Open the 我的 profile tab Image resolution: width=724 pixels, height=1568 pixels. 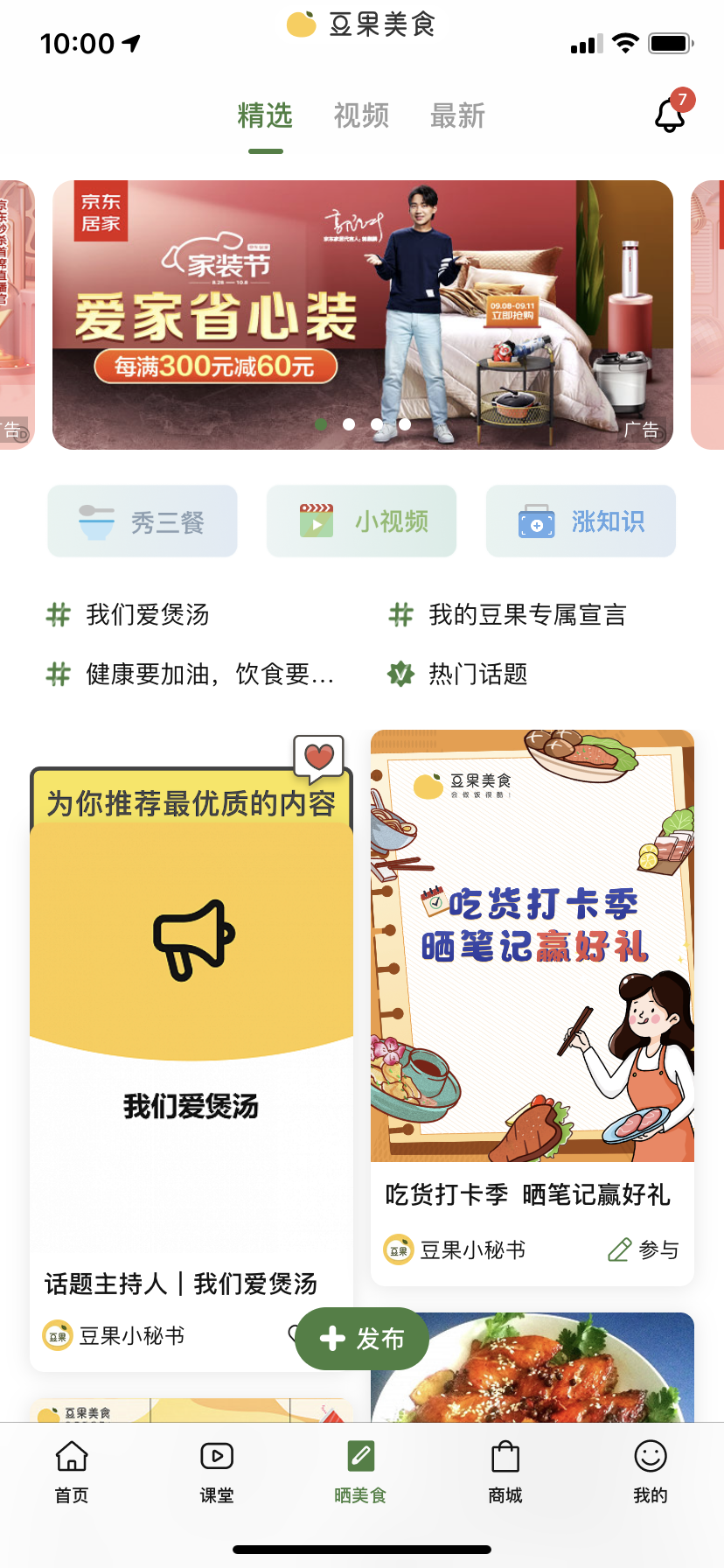(650, 1472)
